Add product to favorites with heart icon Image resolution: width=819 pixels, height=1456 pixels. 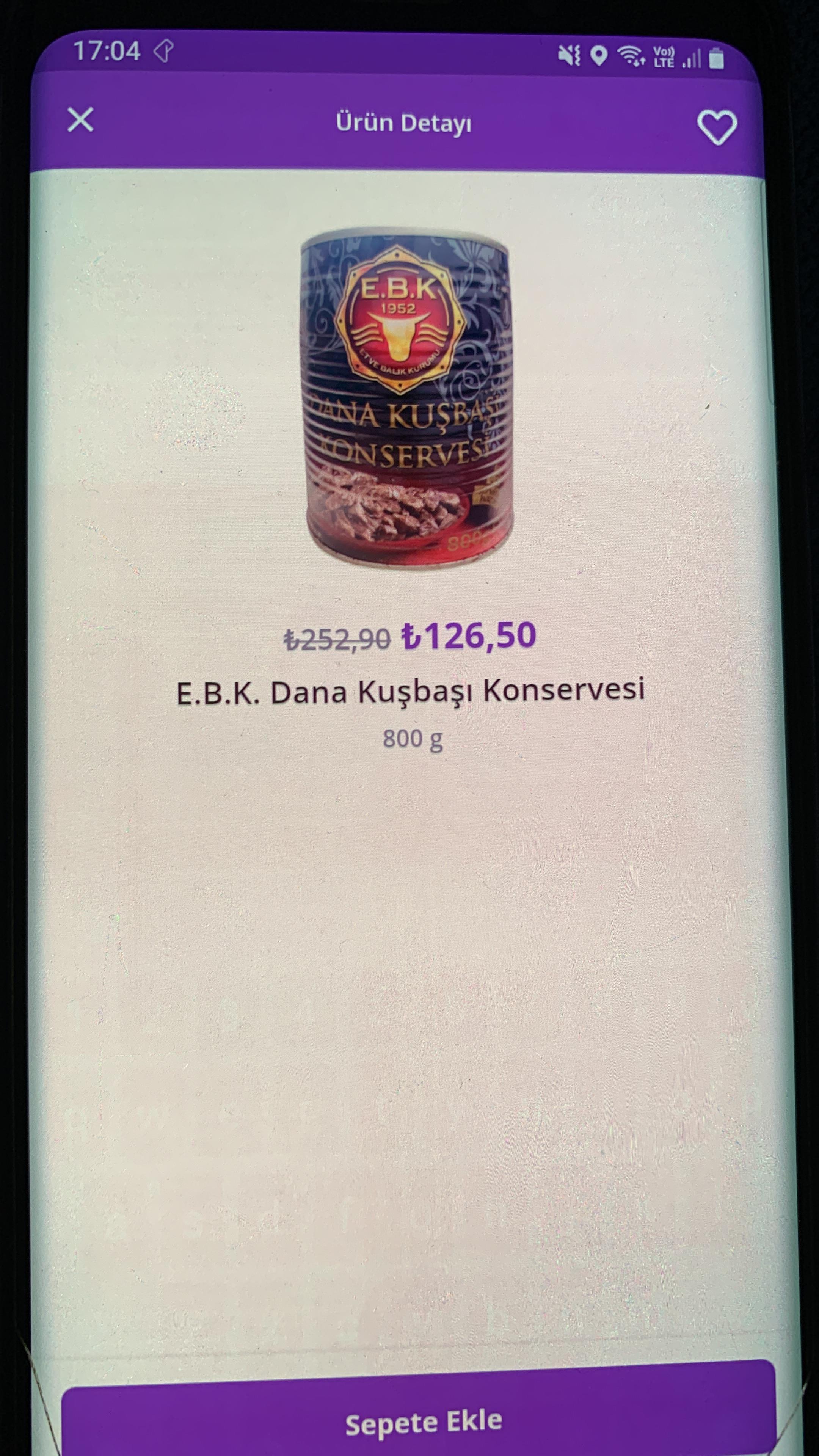[x=717, y=127]
